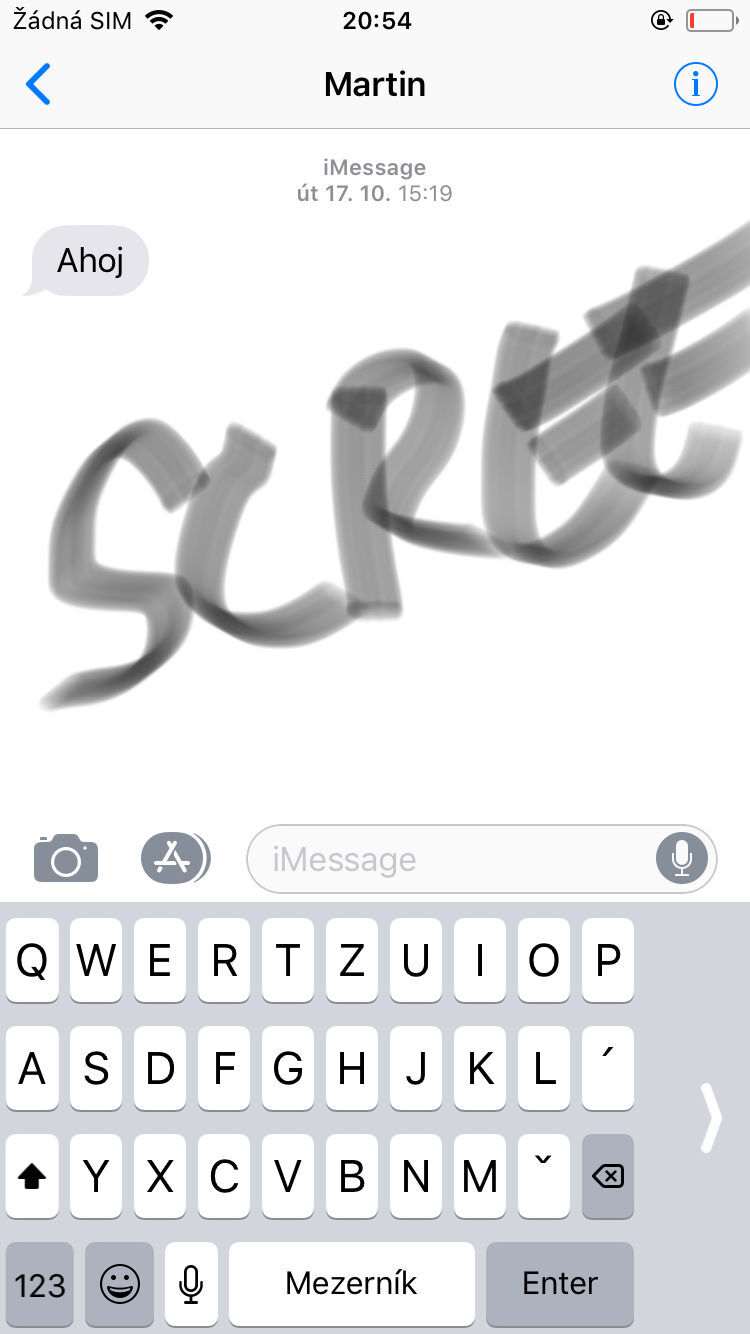Open the iMessage App Store drawer
This screenshot has height=1334, width=750.
click(175, 858)
